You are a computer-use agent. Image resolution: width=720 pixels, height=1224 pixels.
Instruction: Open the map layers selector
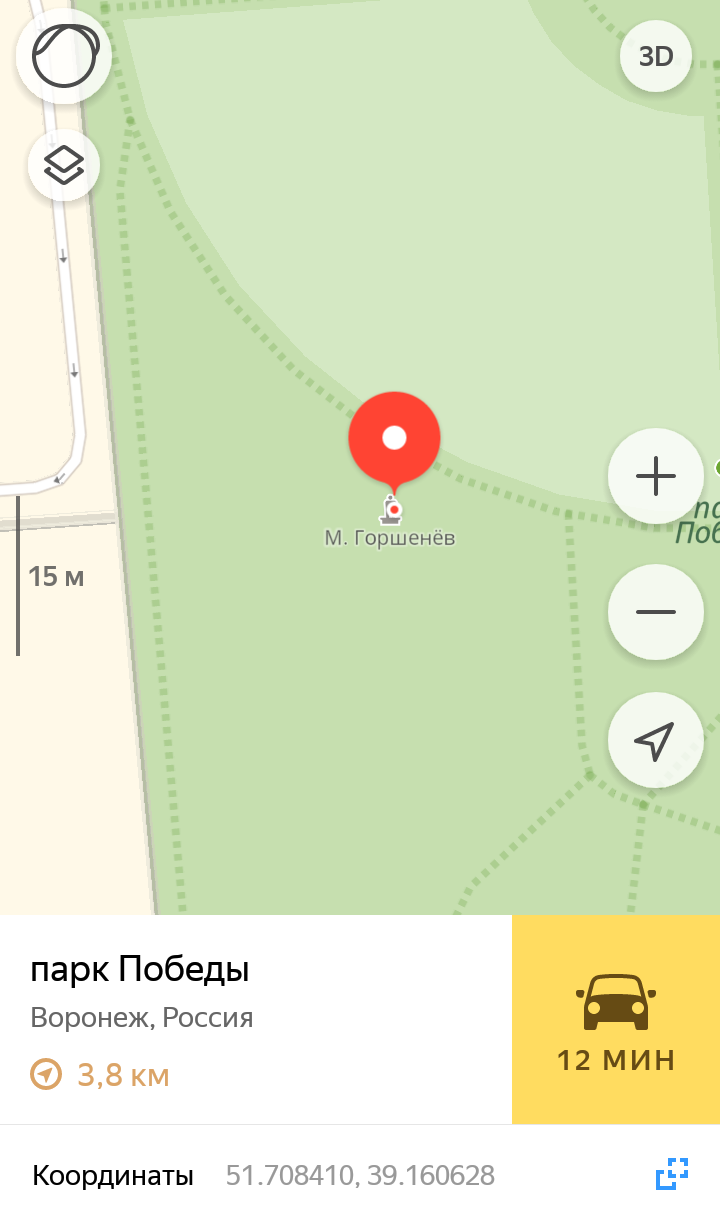pos(64,165)
